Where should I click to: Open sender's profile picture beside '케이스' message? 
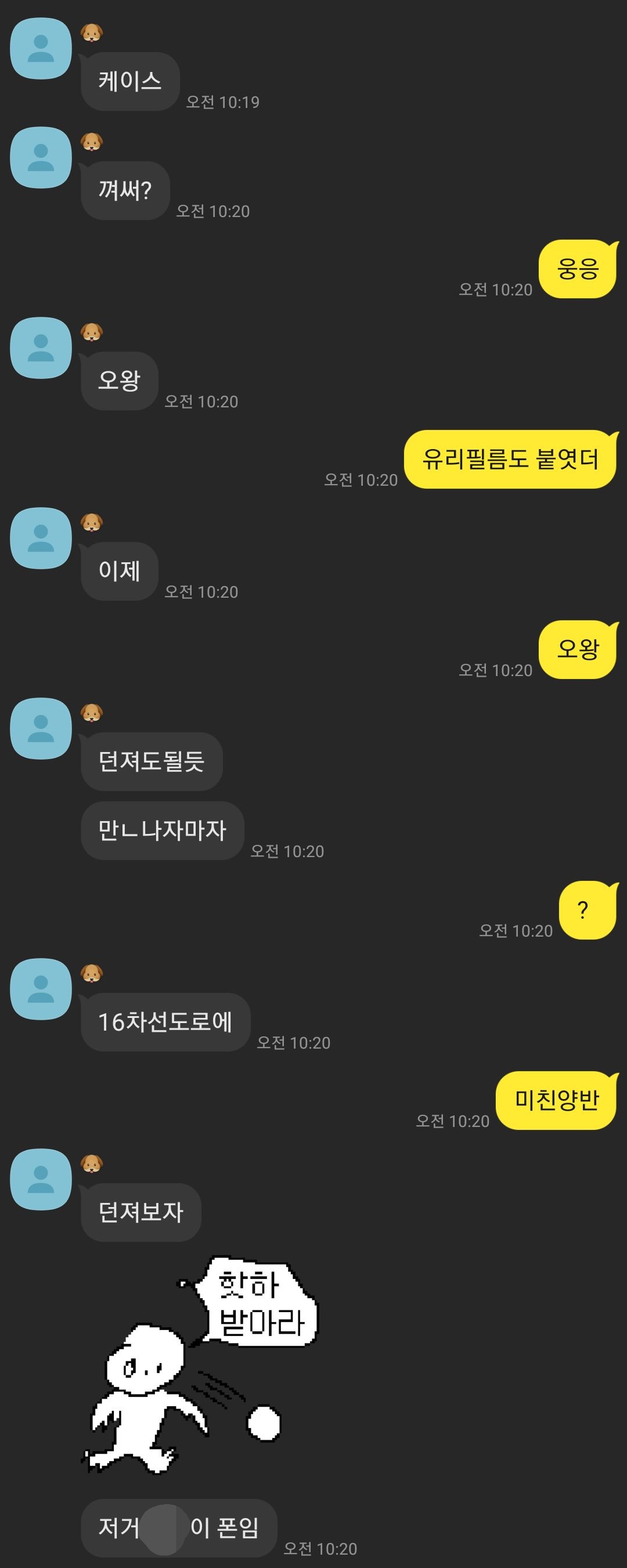pos(41,49)
